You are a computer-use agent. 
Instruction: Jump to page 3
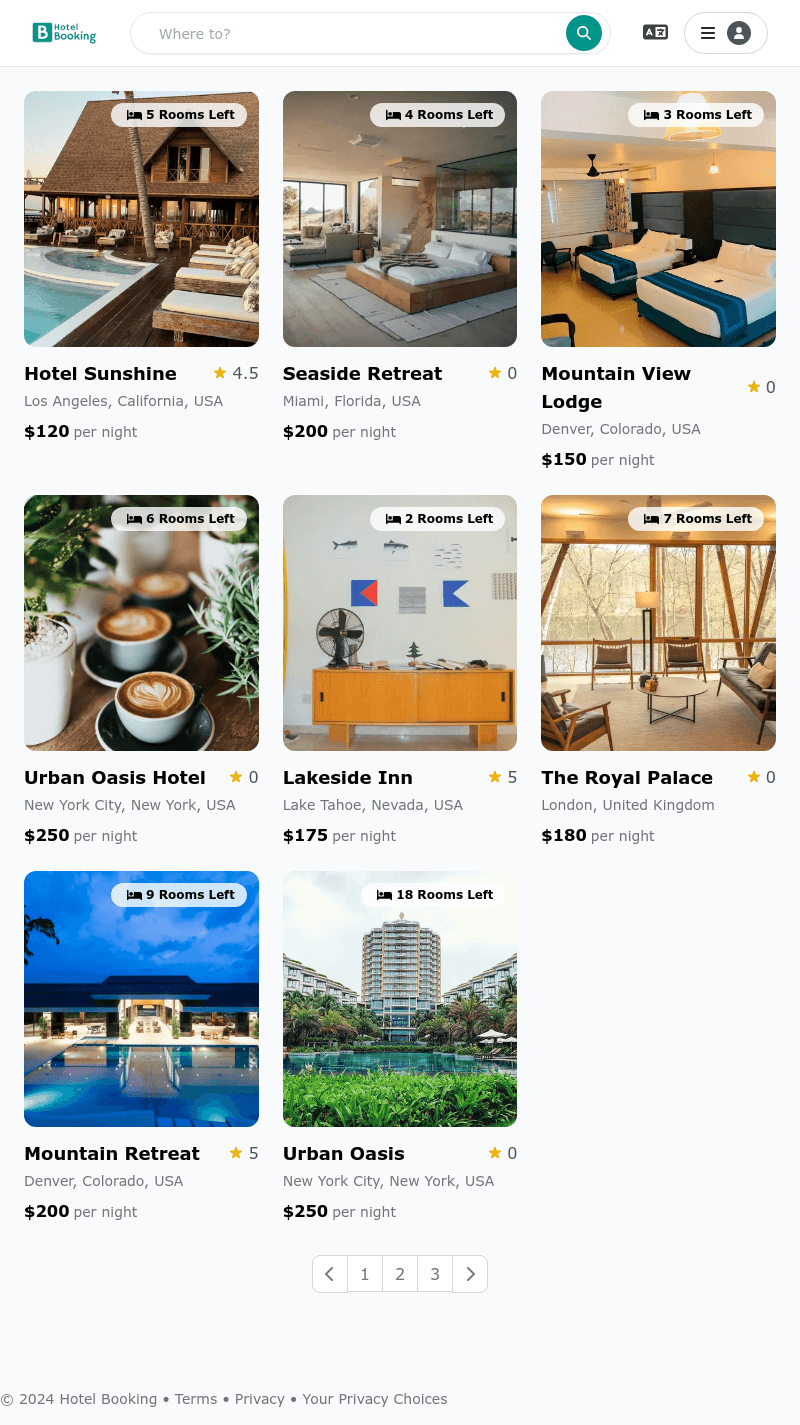tap(435, 1274)
